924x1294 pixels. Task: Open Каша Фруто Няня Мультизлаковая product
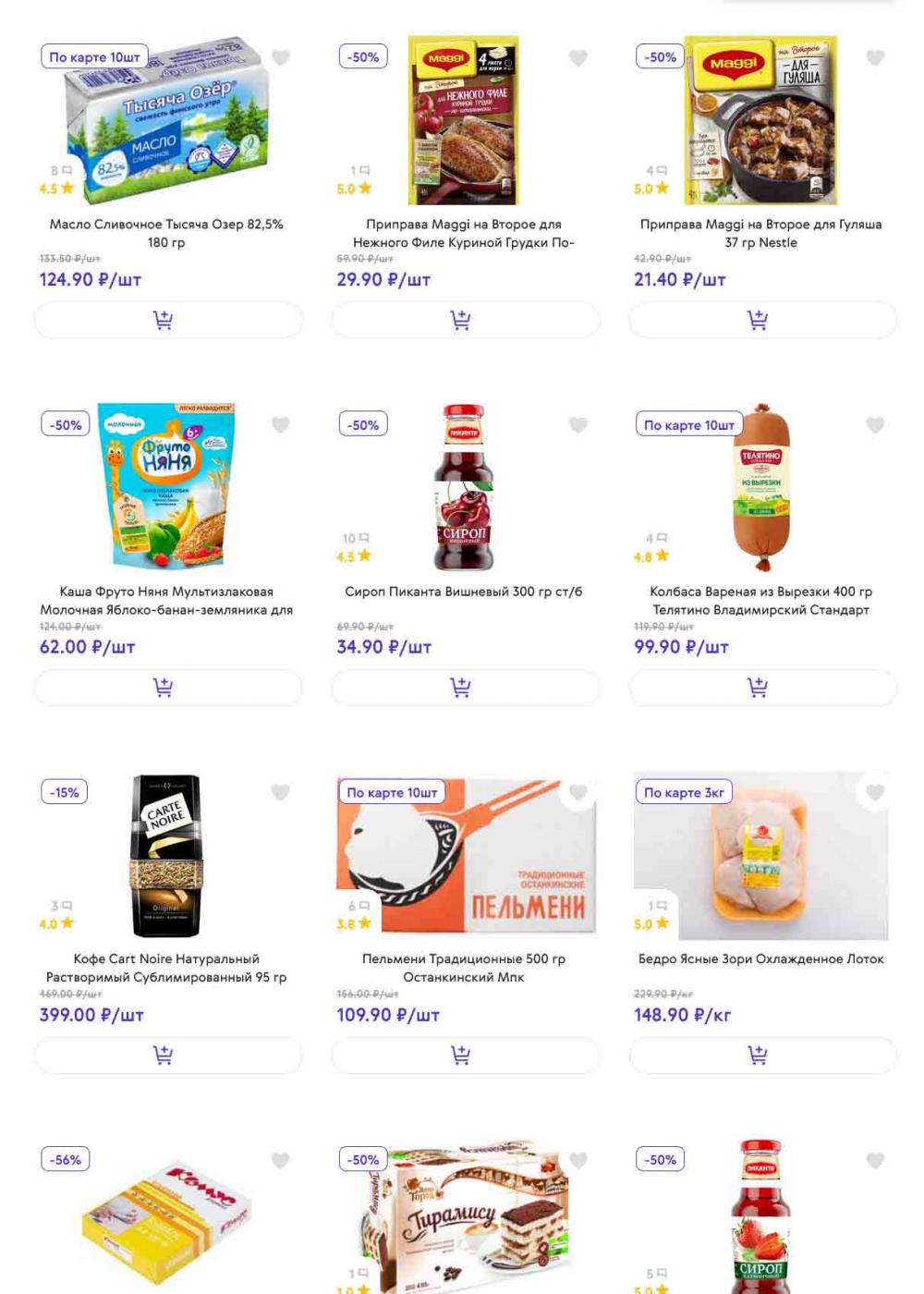tap(166, 600)
